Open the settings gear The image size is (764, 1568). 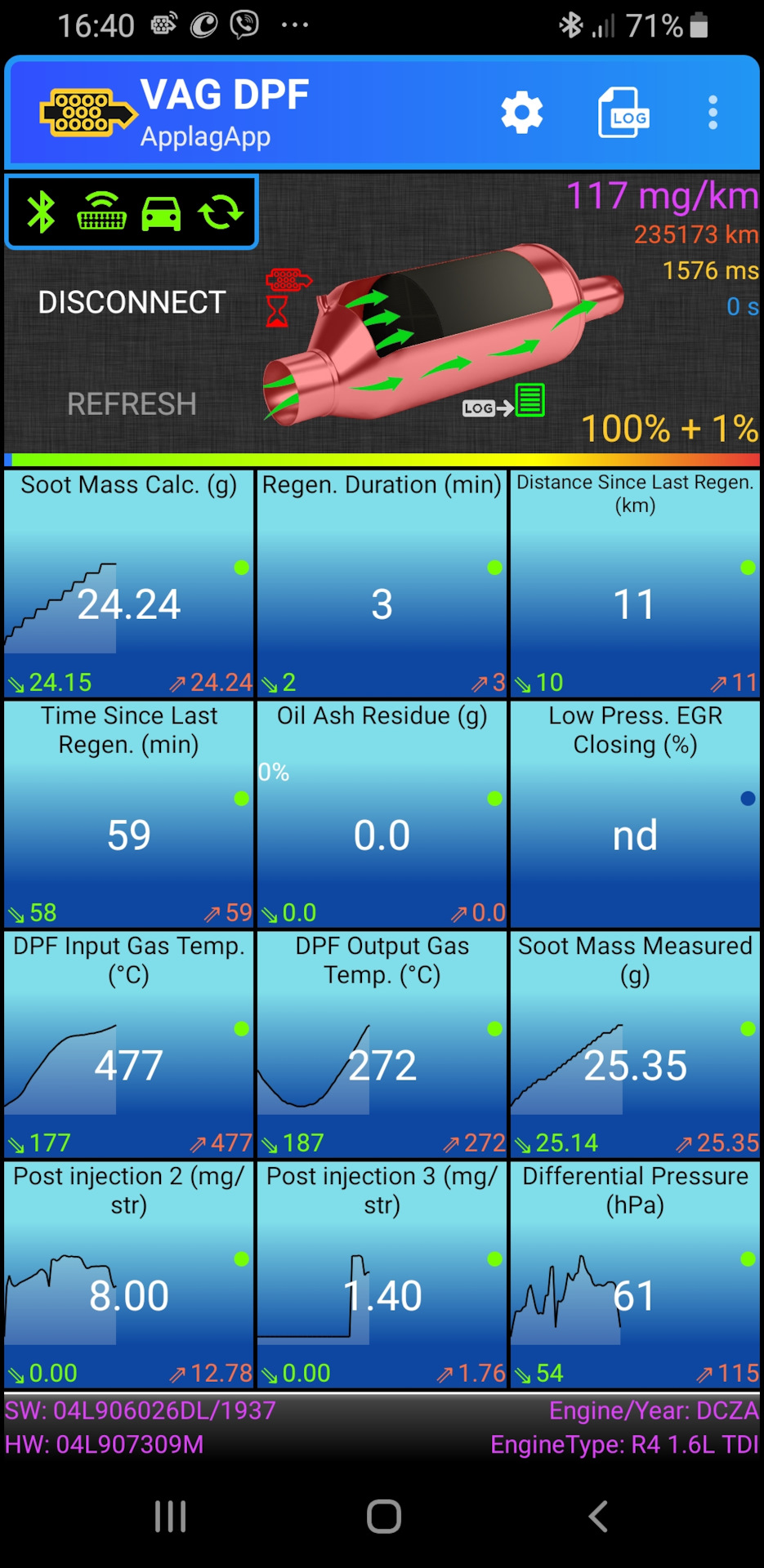pos(521,113)
